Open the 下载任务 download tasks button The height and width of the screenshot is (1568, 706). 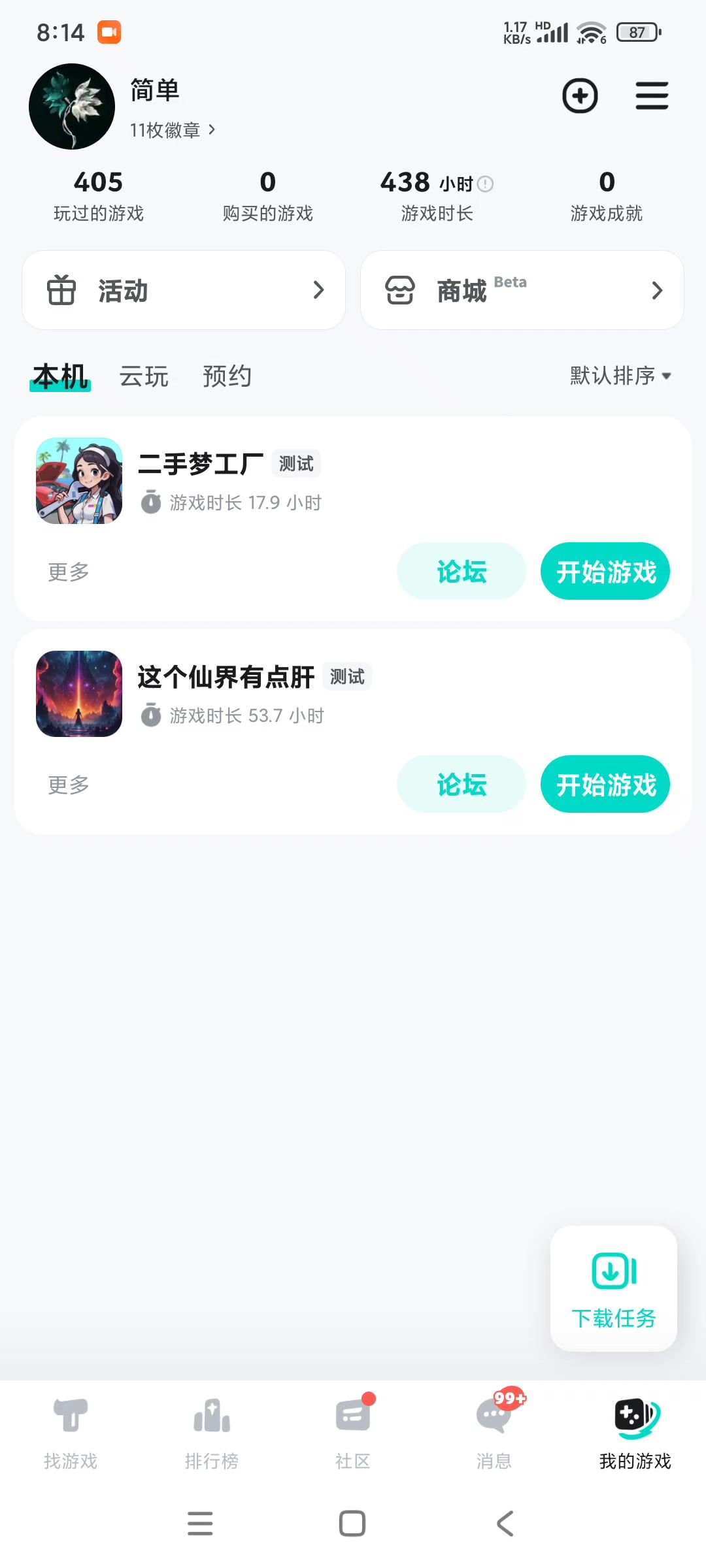point(613,1288)
